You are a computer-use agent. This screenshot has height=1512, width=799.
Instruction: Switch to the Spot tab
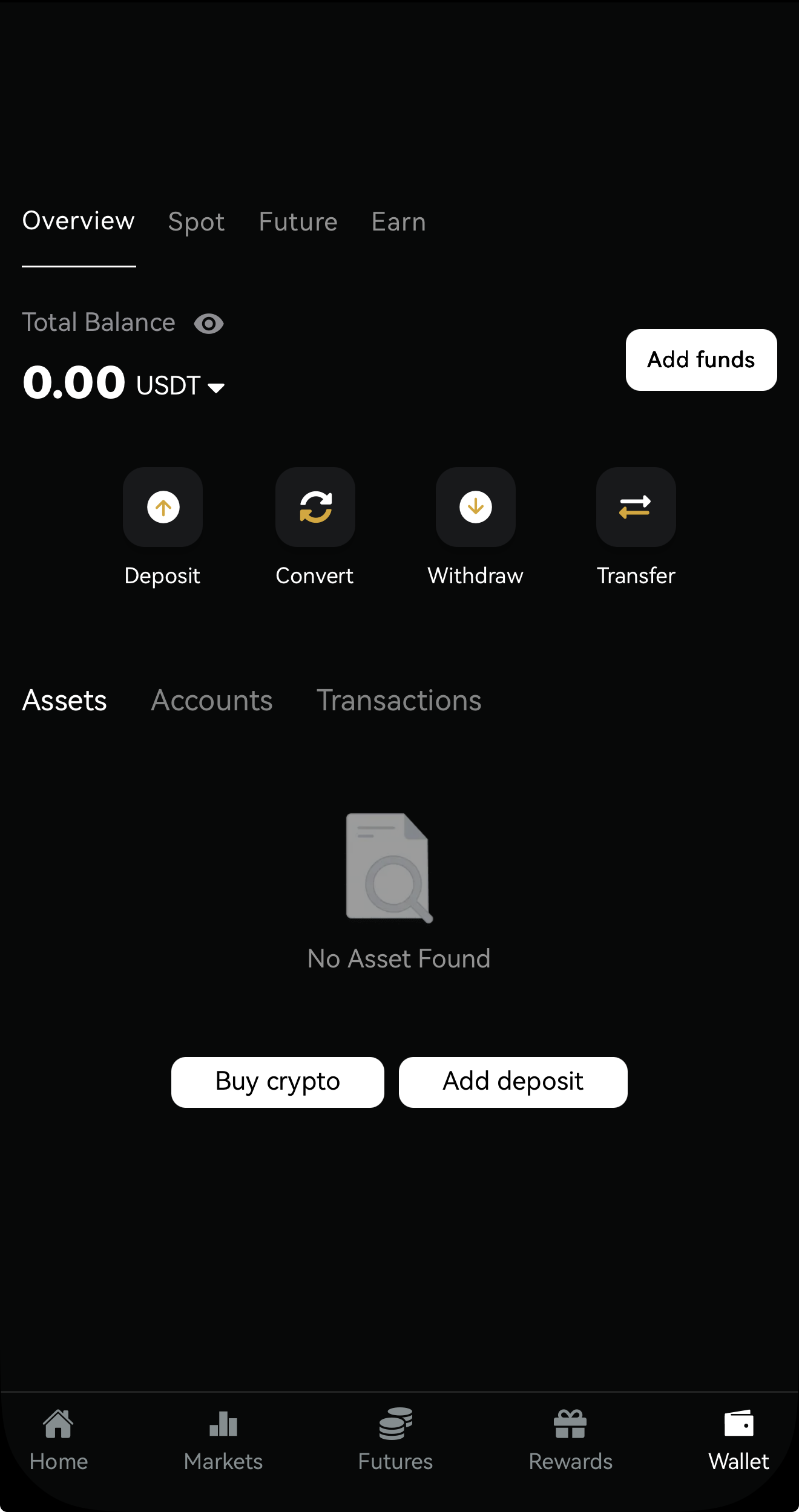pyautogui.click(x=196, y=221)
